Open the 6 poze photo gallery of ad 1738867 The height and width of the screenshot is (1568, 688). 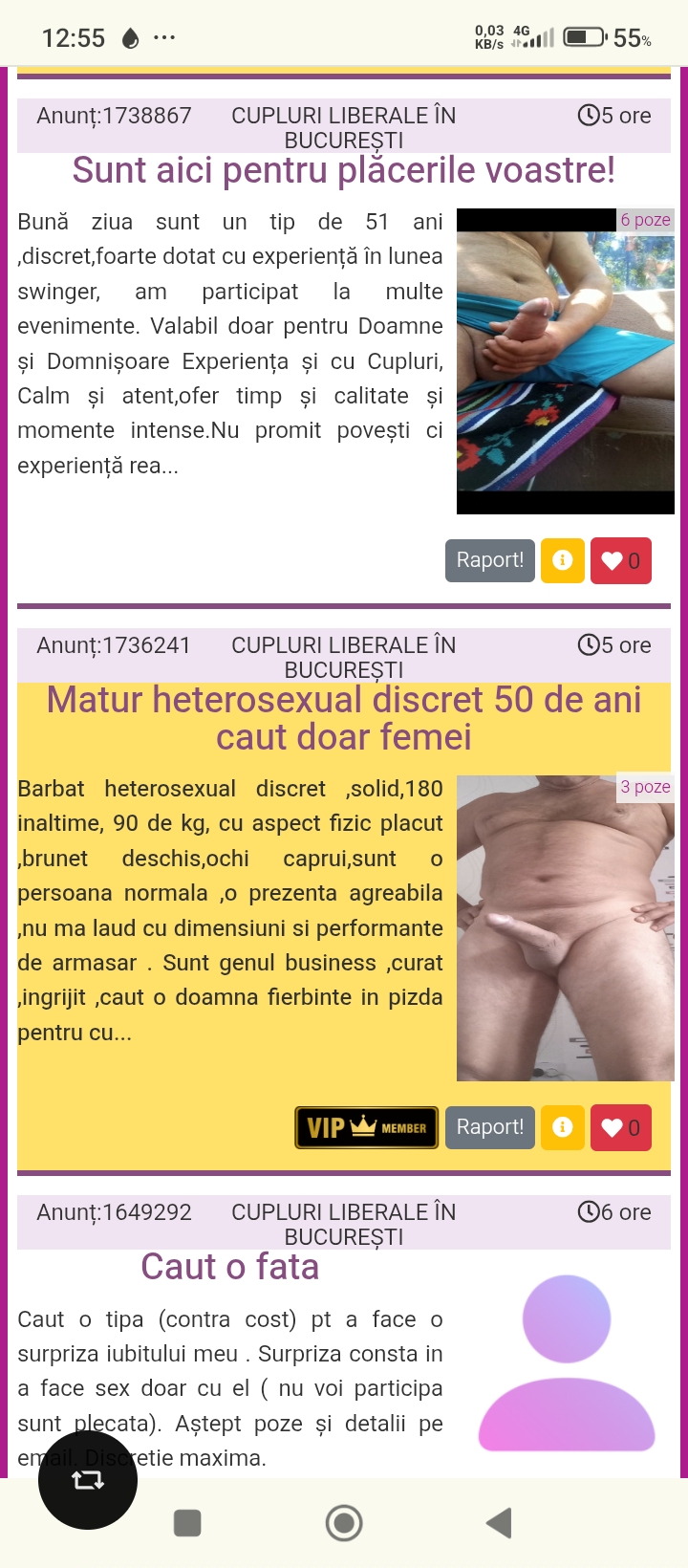565,361
